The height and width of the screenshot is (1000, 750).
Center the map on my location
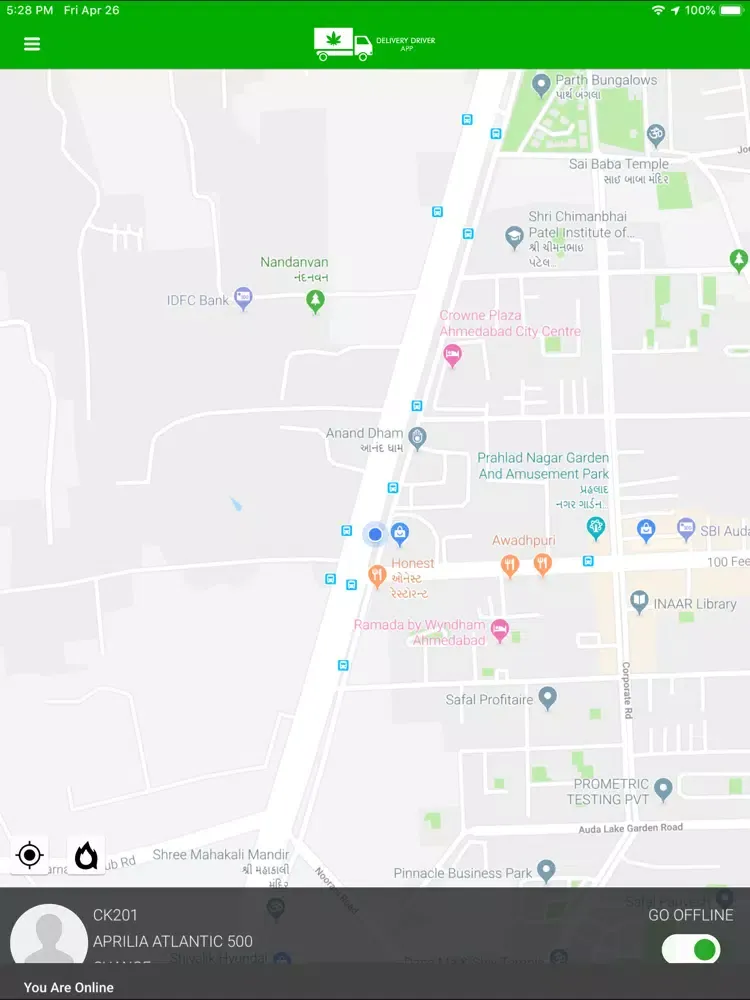[30, 856]
